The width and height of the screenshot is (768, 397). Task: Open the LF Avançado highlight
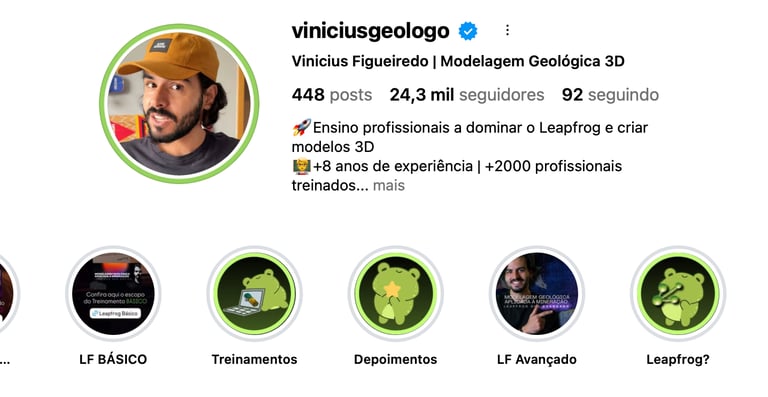[537, 294]
